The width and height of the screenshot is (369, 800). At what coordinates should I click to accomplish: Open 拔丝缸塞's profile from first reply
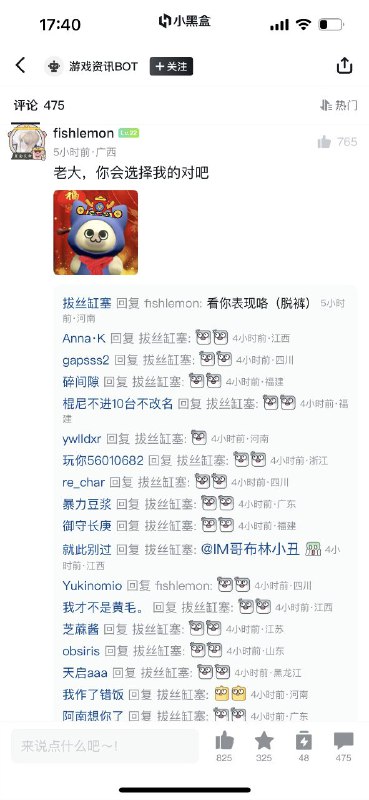[x=87, y=303]
